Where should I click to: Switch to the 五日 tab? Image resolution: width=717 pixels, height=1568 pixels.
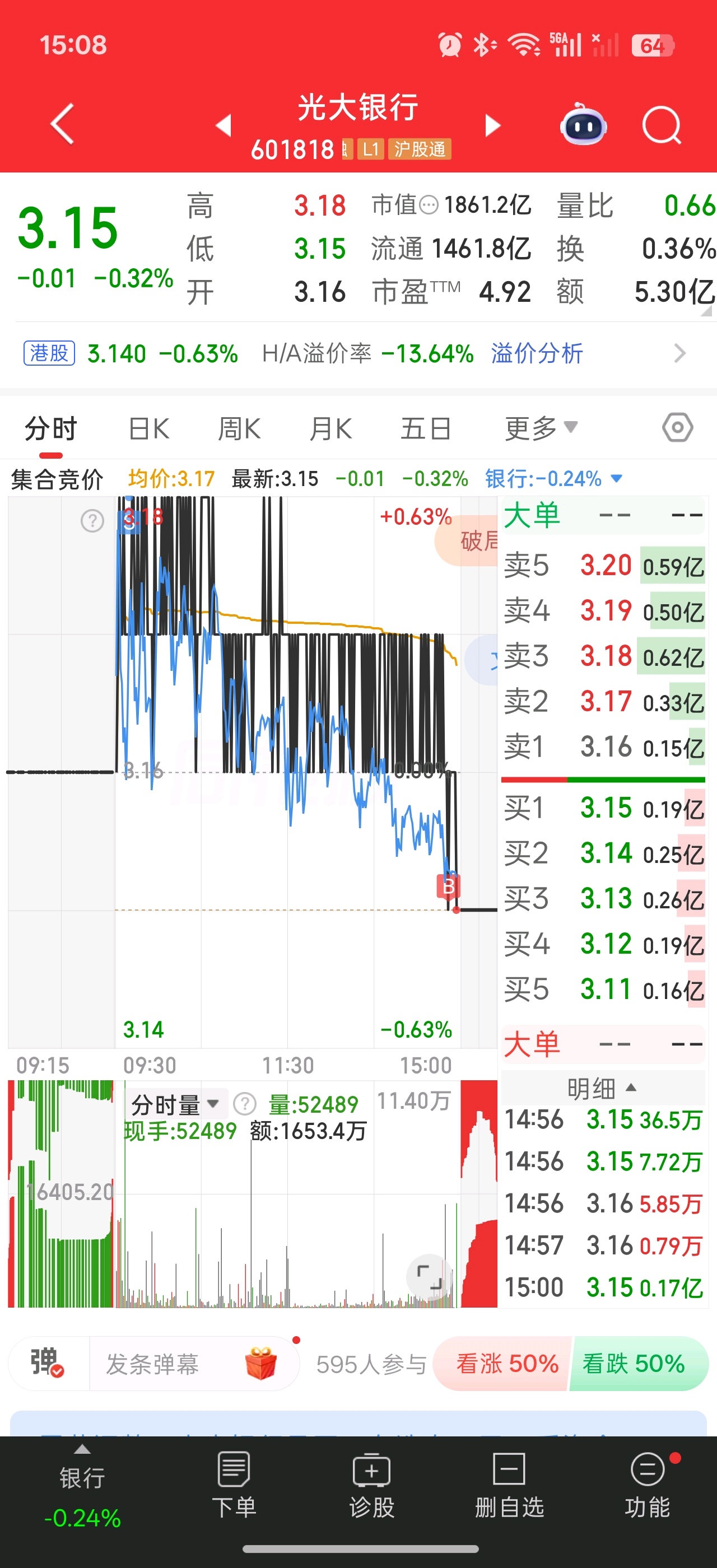tap(426, 428)
